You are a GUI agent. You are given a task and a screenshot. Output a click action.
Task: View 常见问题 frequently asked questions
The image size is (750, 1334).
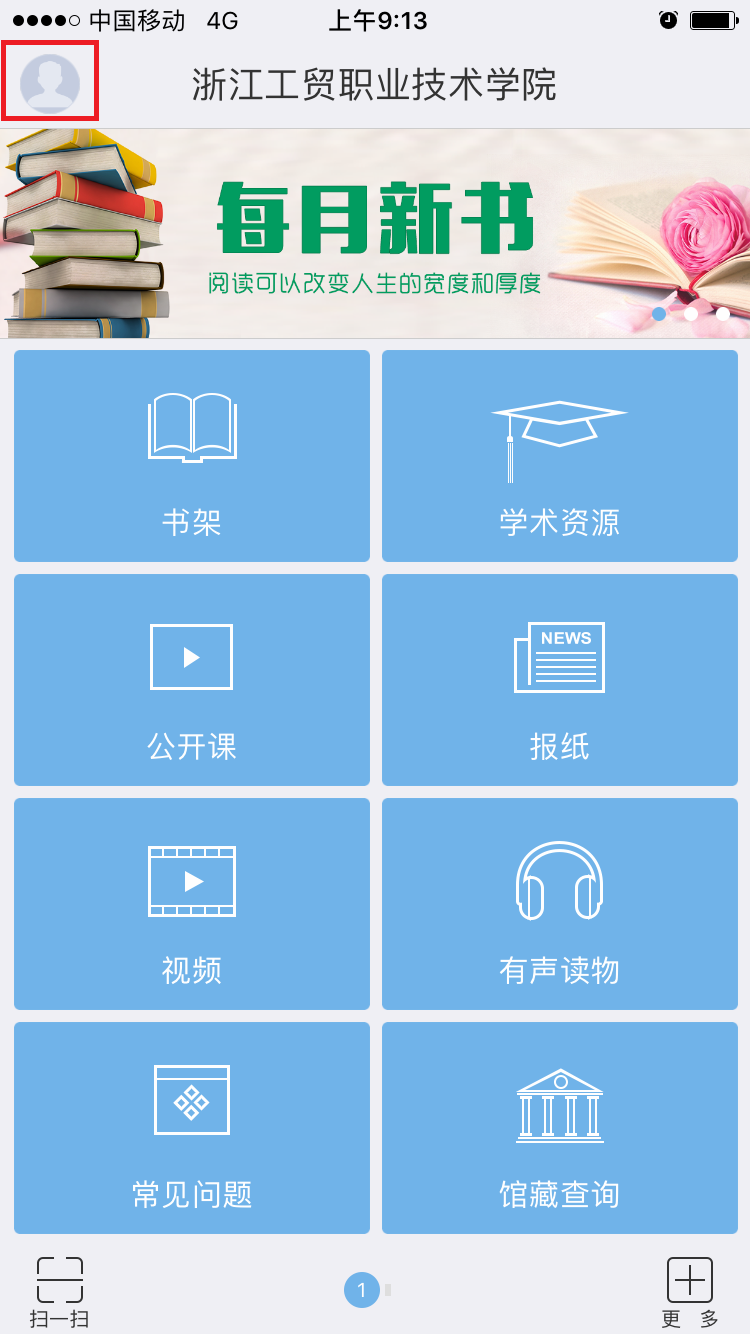click(x=192, y=1128)
